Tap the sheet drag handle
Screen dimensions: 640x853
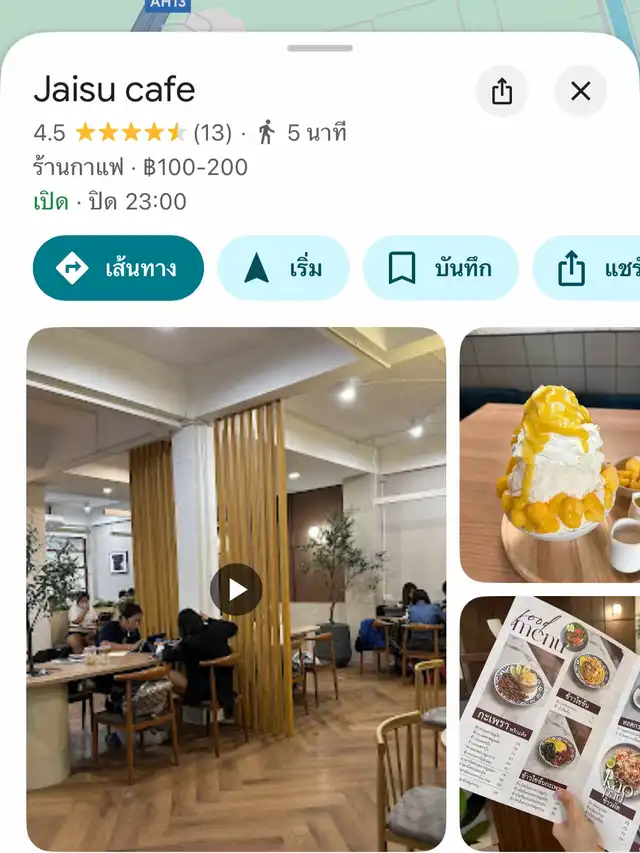click(320, 48)
